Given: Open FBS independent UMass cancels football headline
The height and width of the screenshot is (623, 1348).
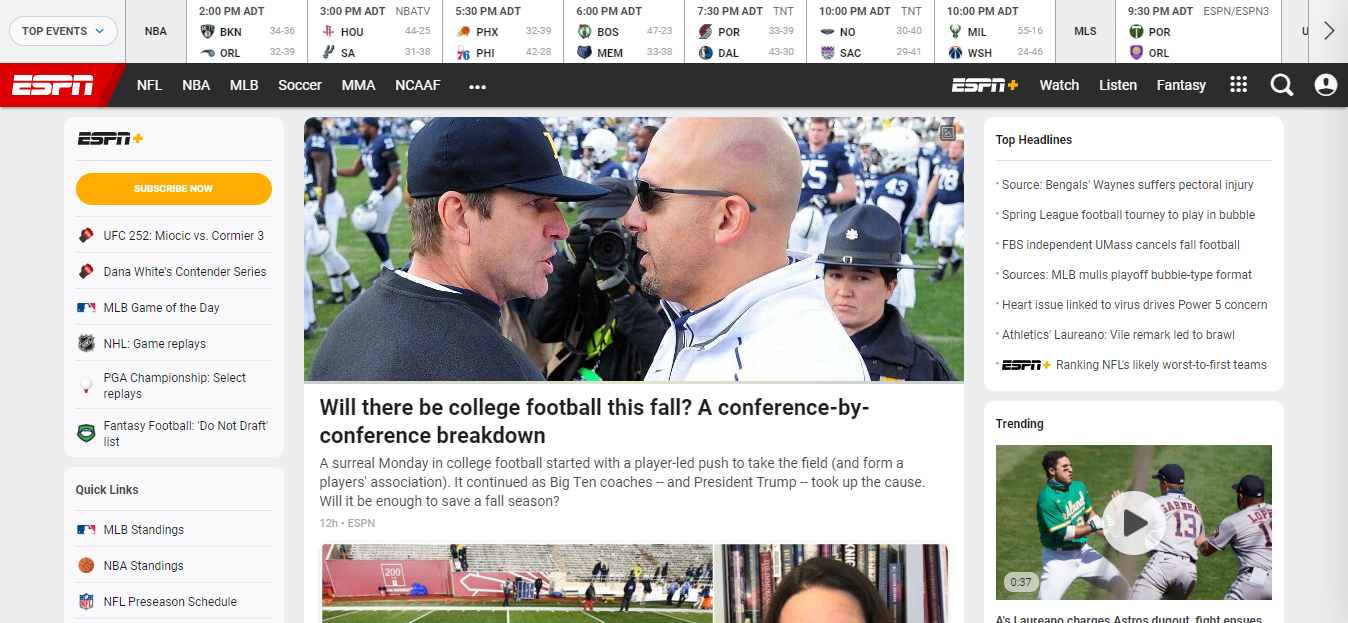Looking at the screenshot, I should pos(1120,245).
